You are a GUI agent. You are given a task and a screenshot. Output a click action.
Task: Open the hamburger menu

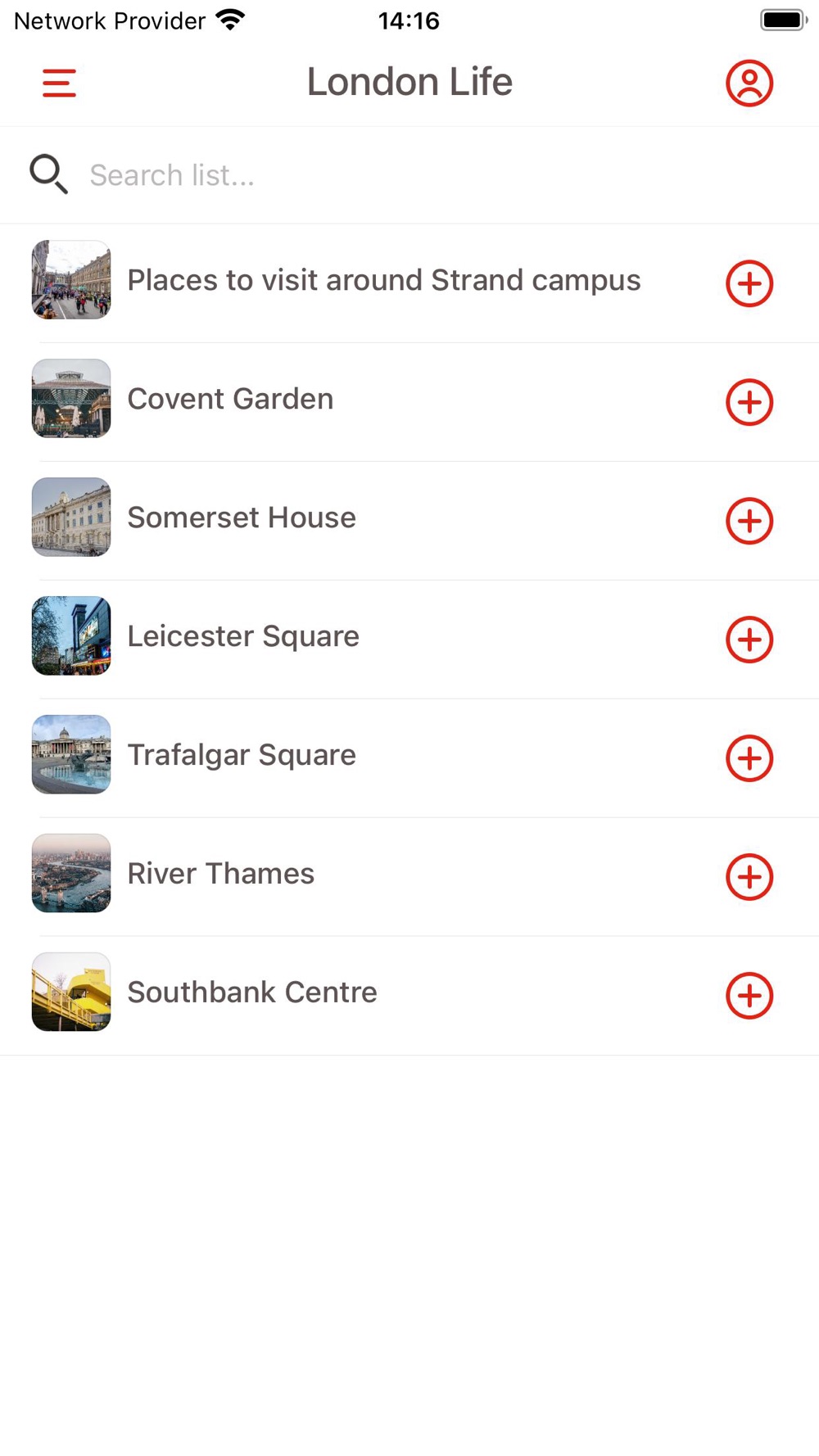pyautogui.click(x=59, y=83)
